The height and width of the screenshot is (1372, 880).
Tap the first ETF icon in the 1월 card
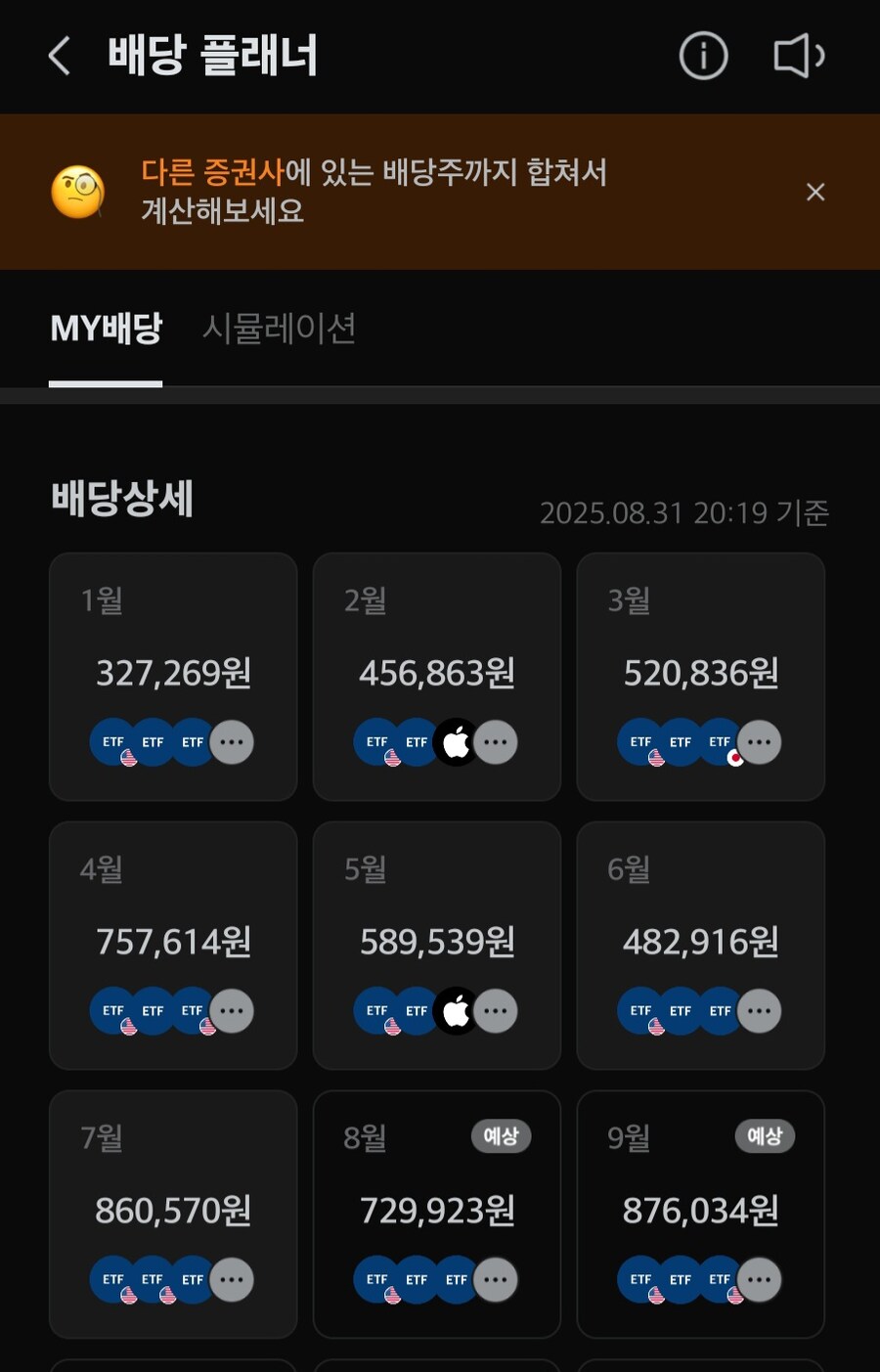coord(113,741)
